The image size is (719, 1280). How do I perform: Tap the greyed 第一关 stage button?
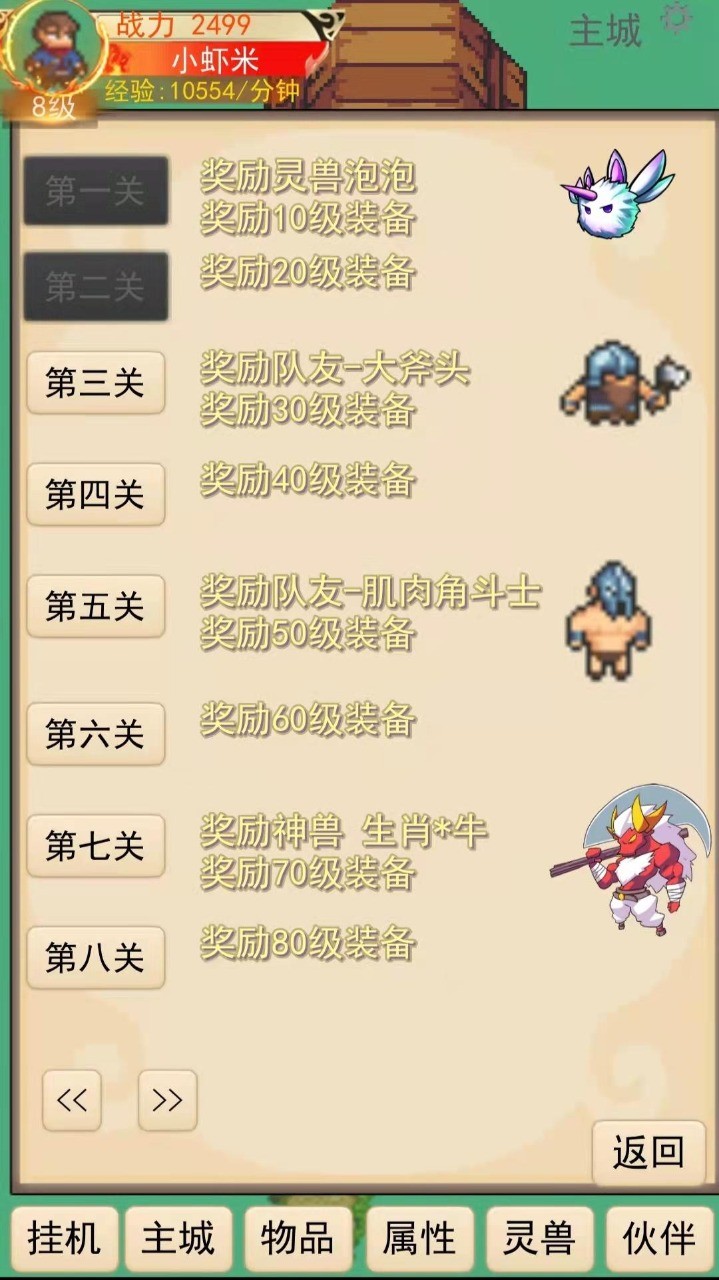point(96,191)
